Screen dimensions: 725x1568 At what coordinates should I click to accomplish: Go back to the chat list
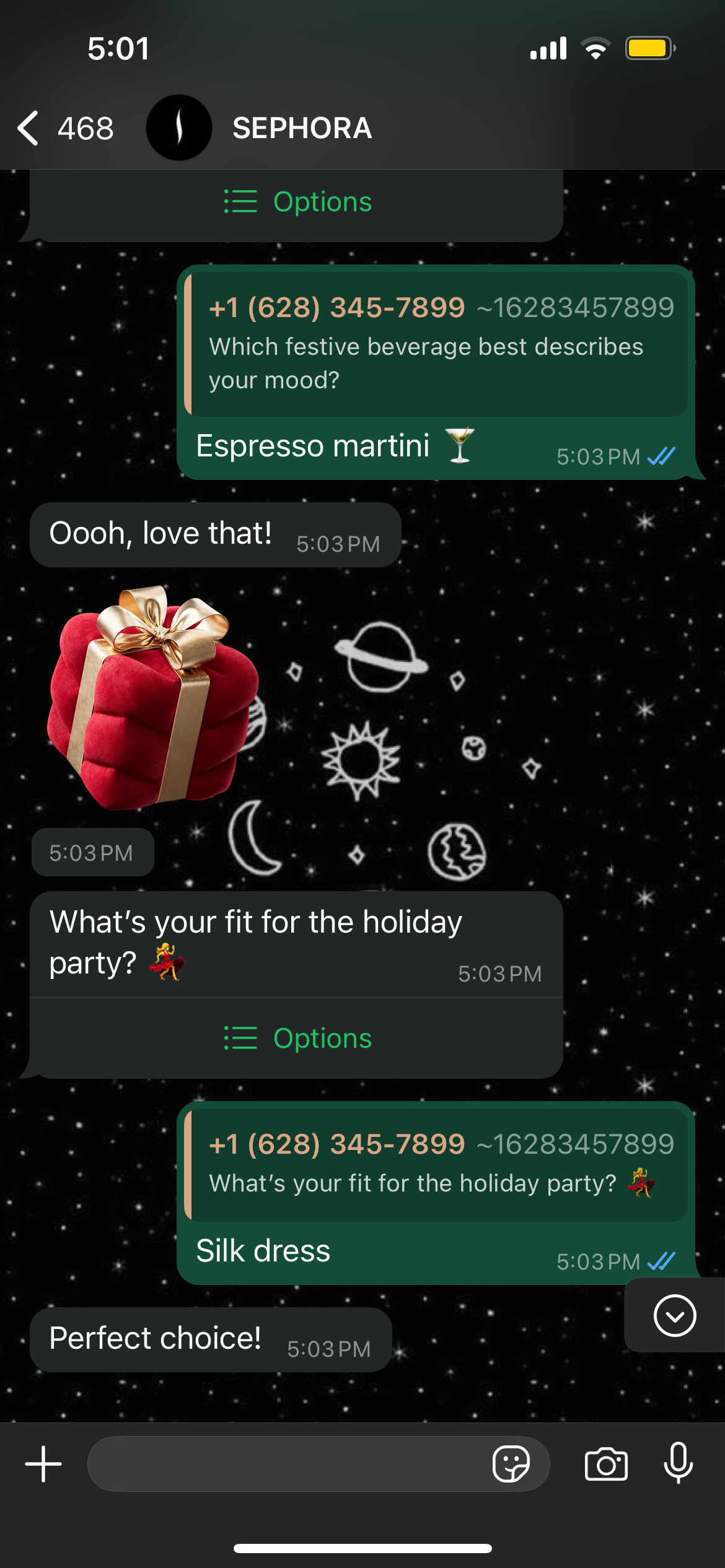click(64, 129)
